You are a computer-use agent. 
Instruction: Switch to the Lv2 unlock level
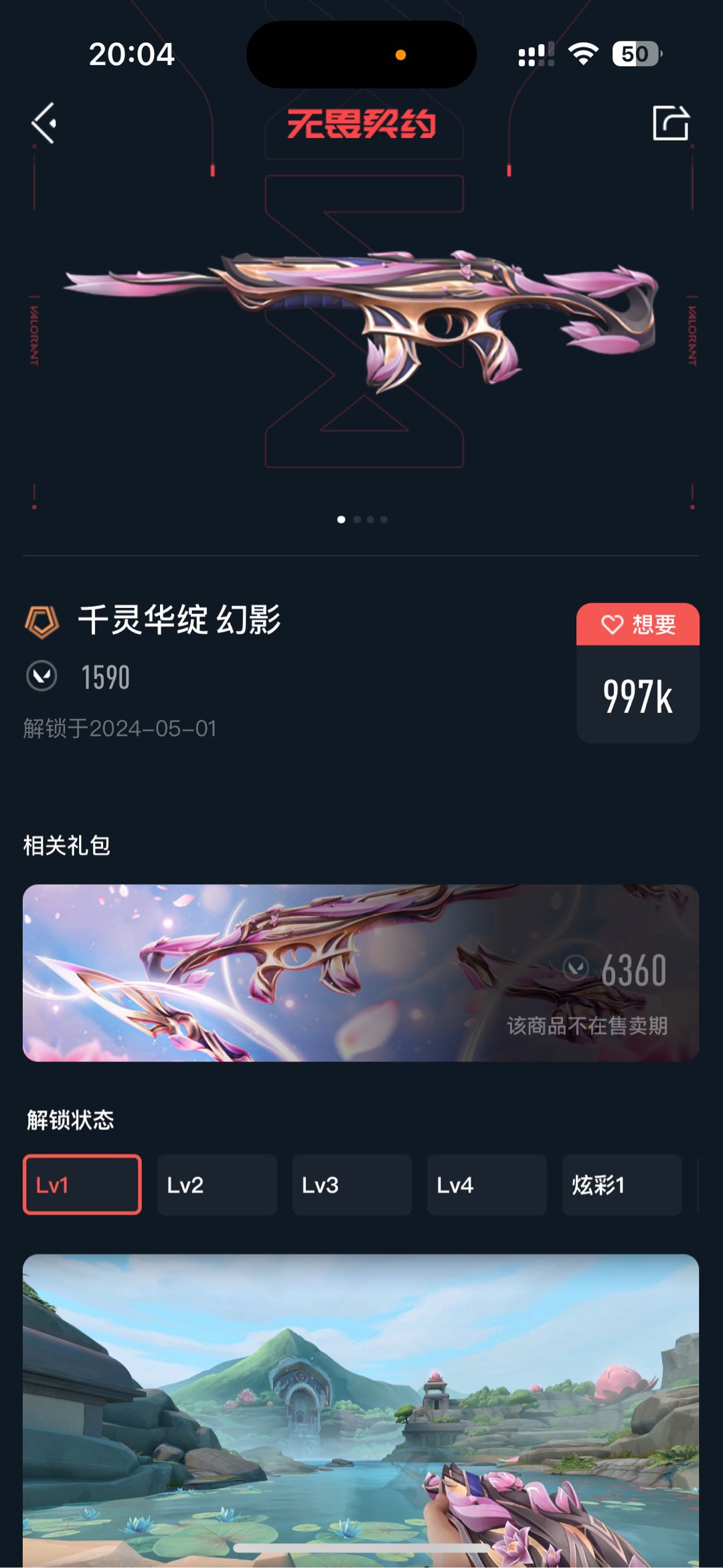click(x=217, y=1184)
